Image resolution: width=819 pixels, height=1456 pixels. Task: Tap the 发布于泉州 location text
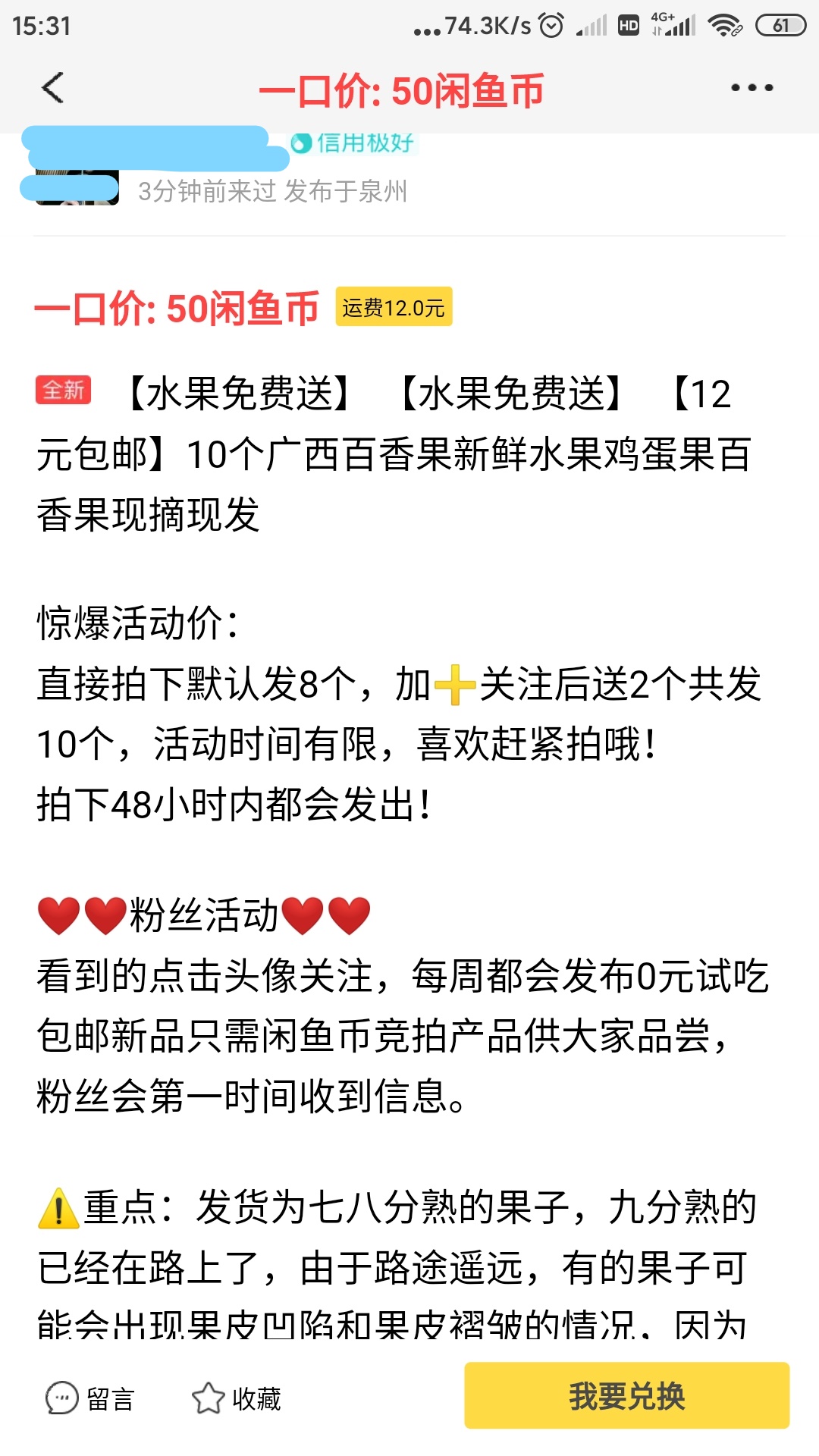(346, 193)
